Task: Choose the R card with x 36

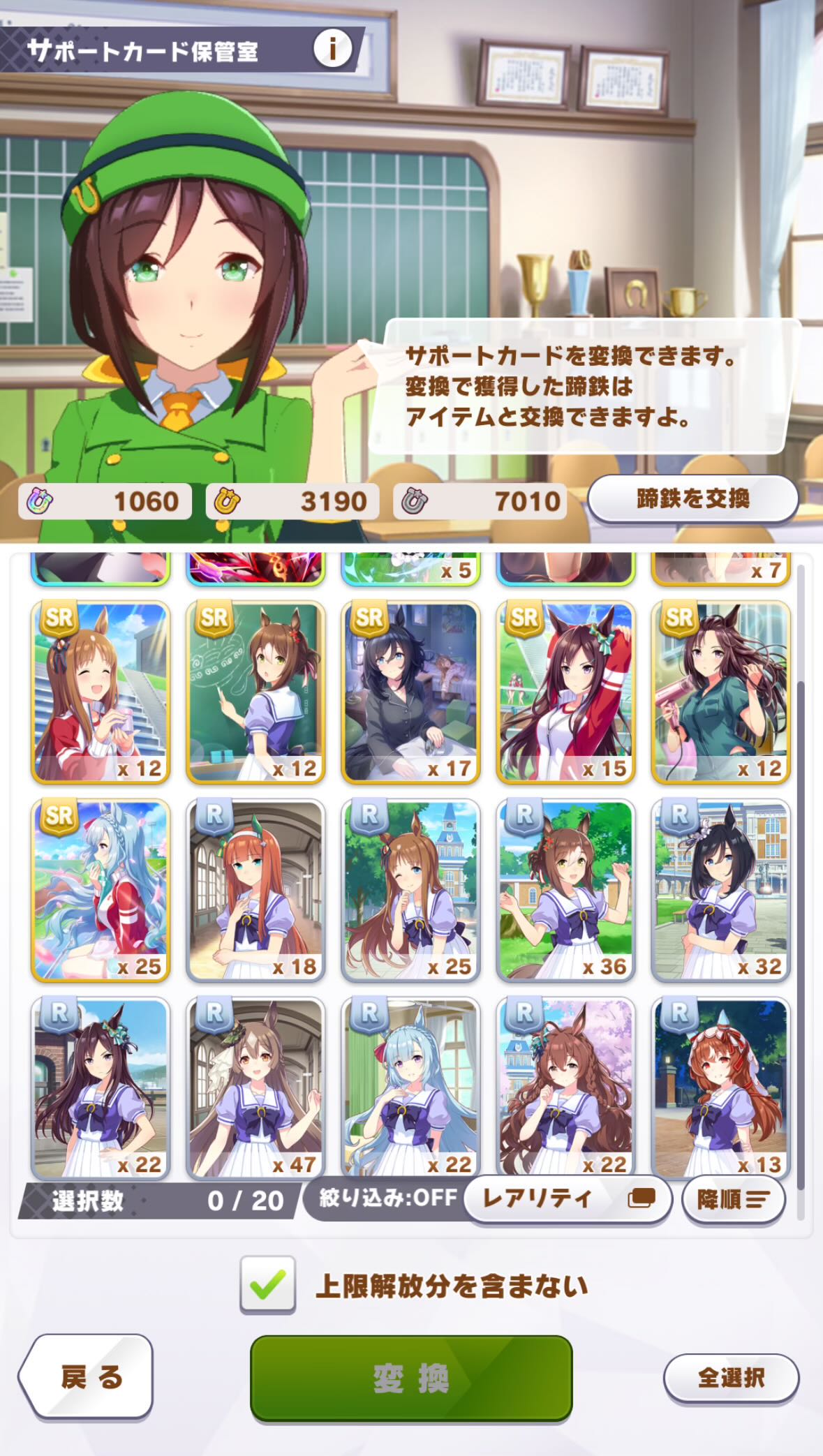Action: (x=565, y=891)
